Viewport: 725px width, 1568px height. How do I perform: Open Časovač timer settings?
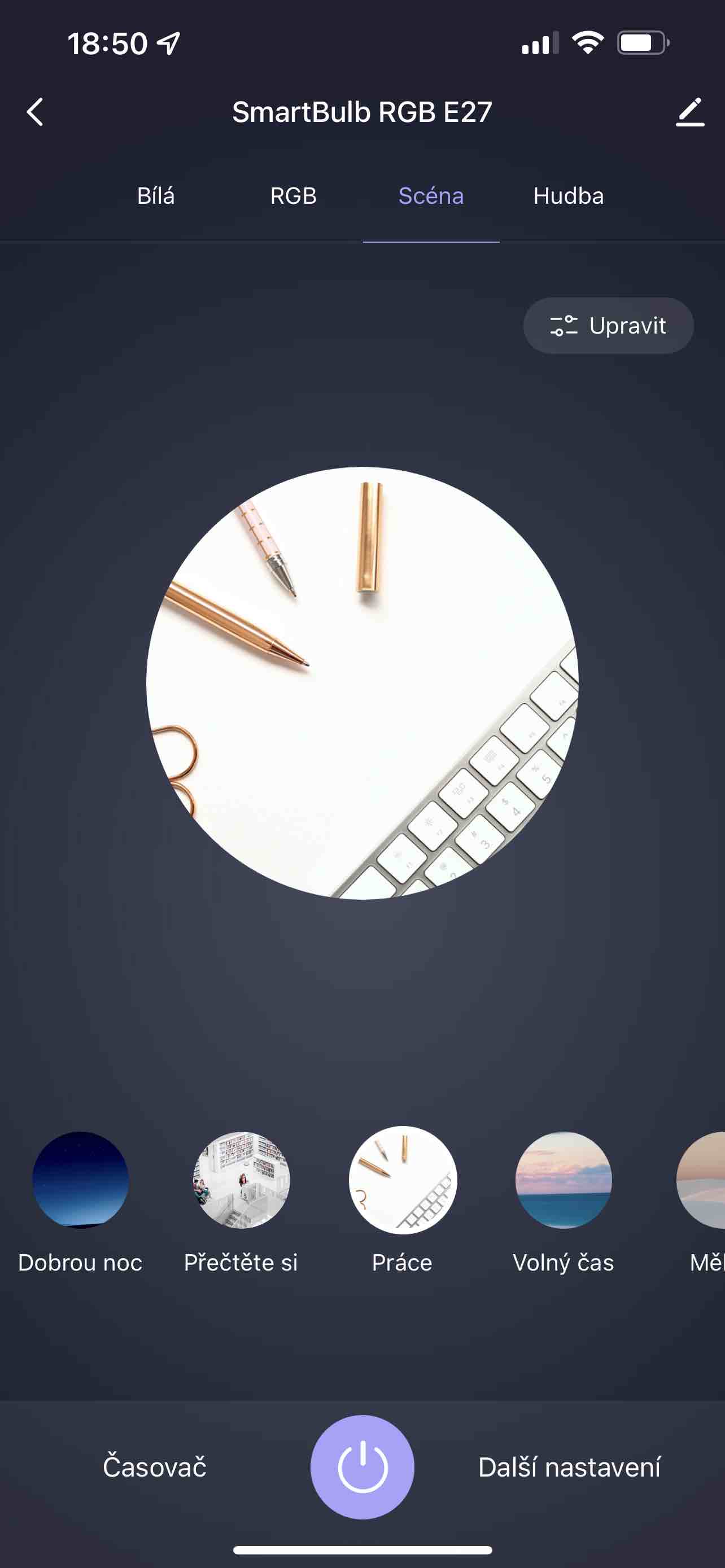155,1467
